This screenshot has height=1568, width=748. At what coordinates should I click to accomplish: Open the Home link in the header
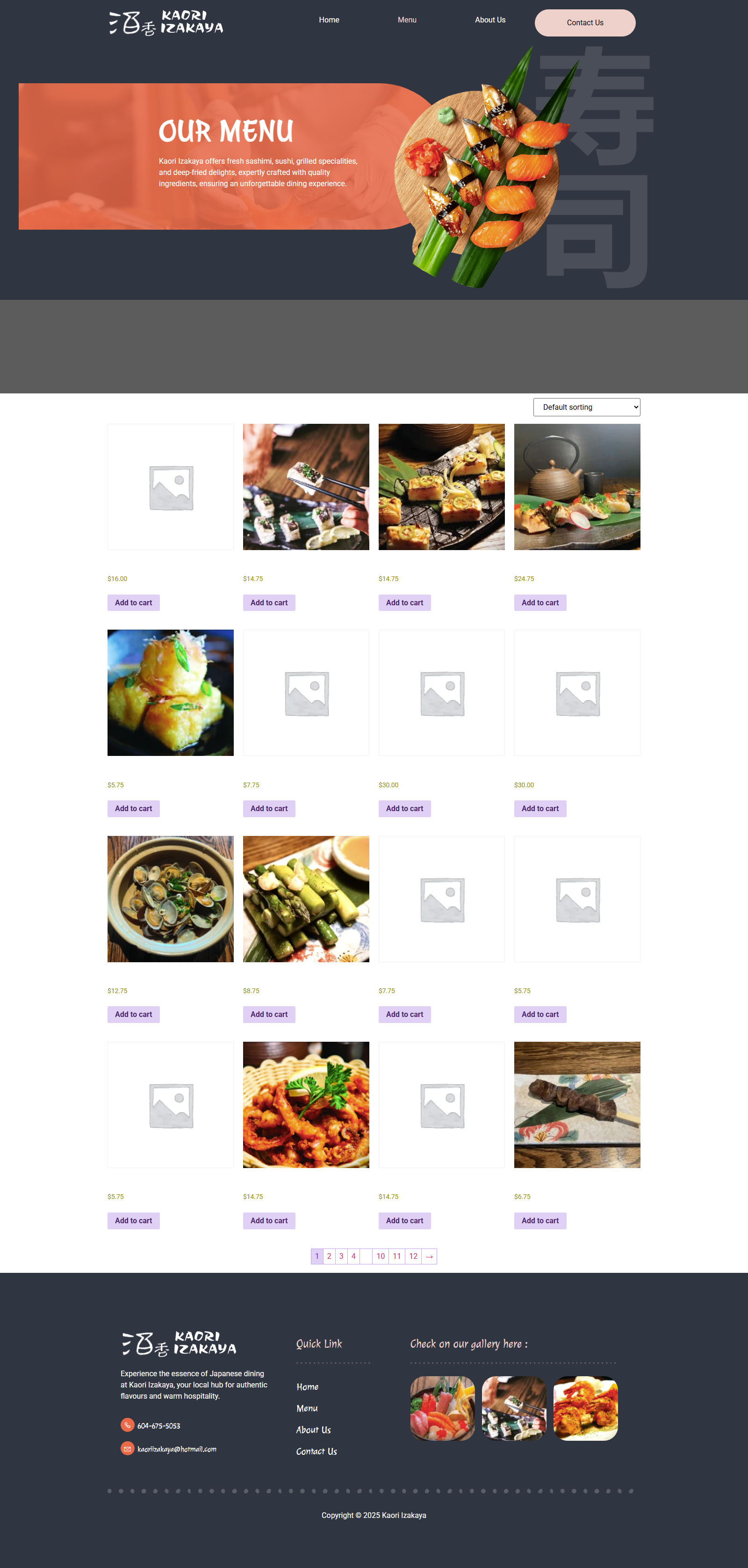tap(329, 20)
